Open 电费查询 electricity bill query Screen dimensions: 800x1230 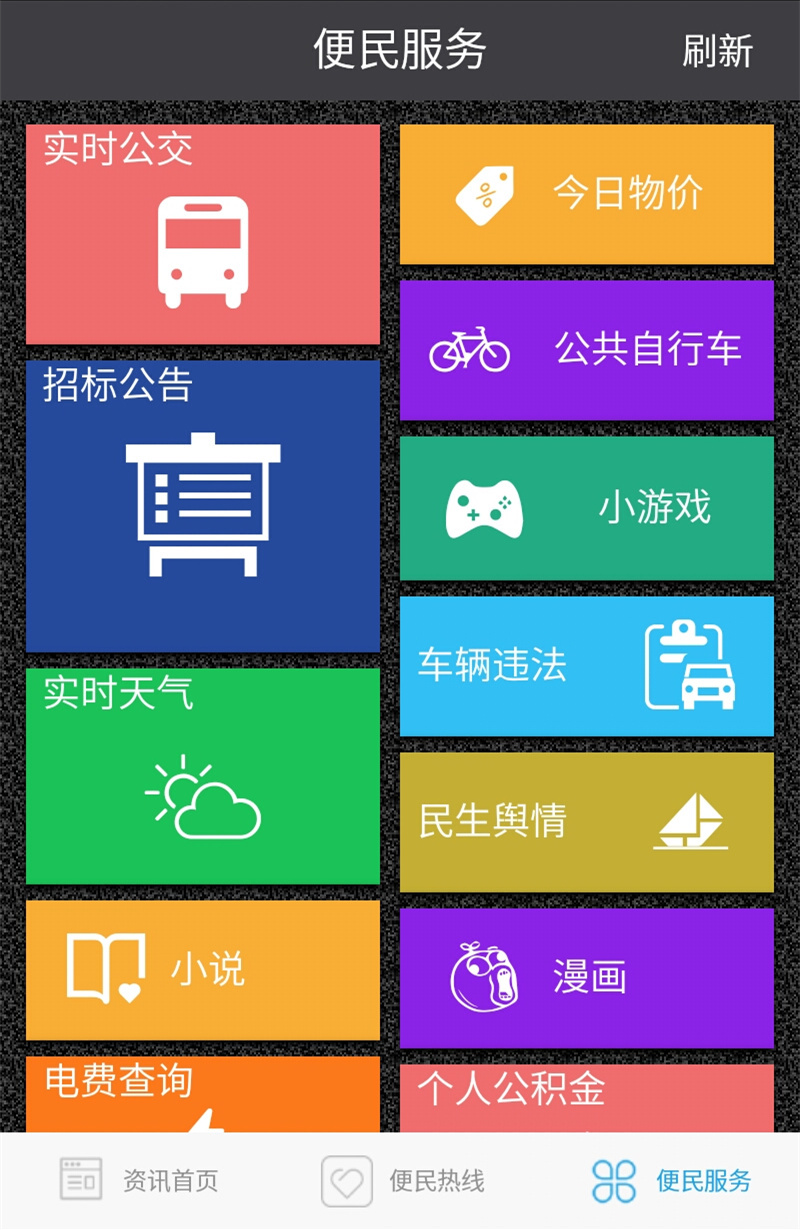203,1094
